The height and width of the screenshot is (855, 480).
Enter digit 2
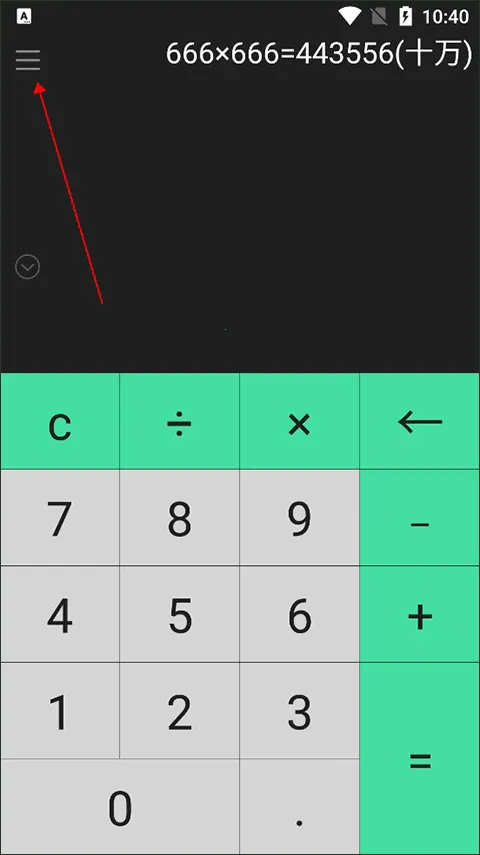179,711
